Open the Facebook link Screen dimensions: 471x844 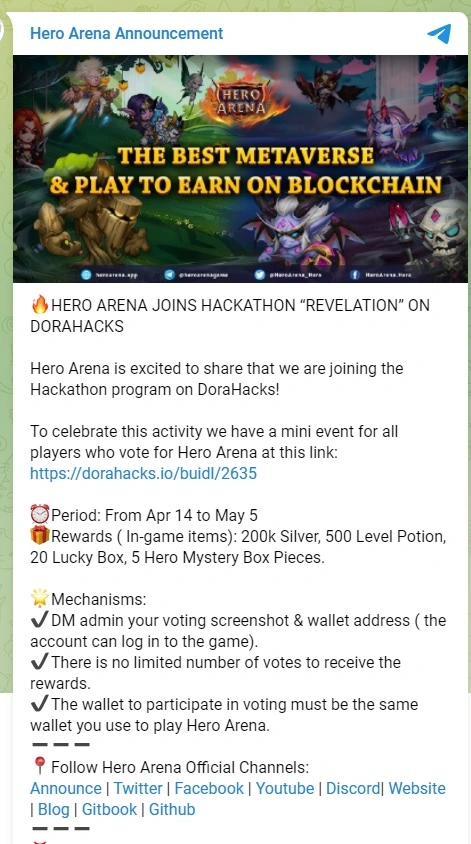point(209,788)
